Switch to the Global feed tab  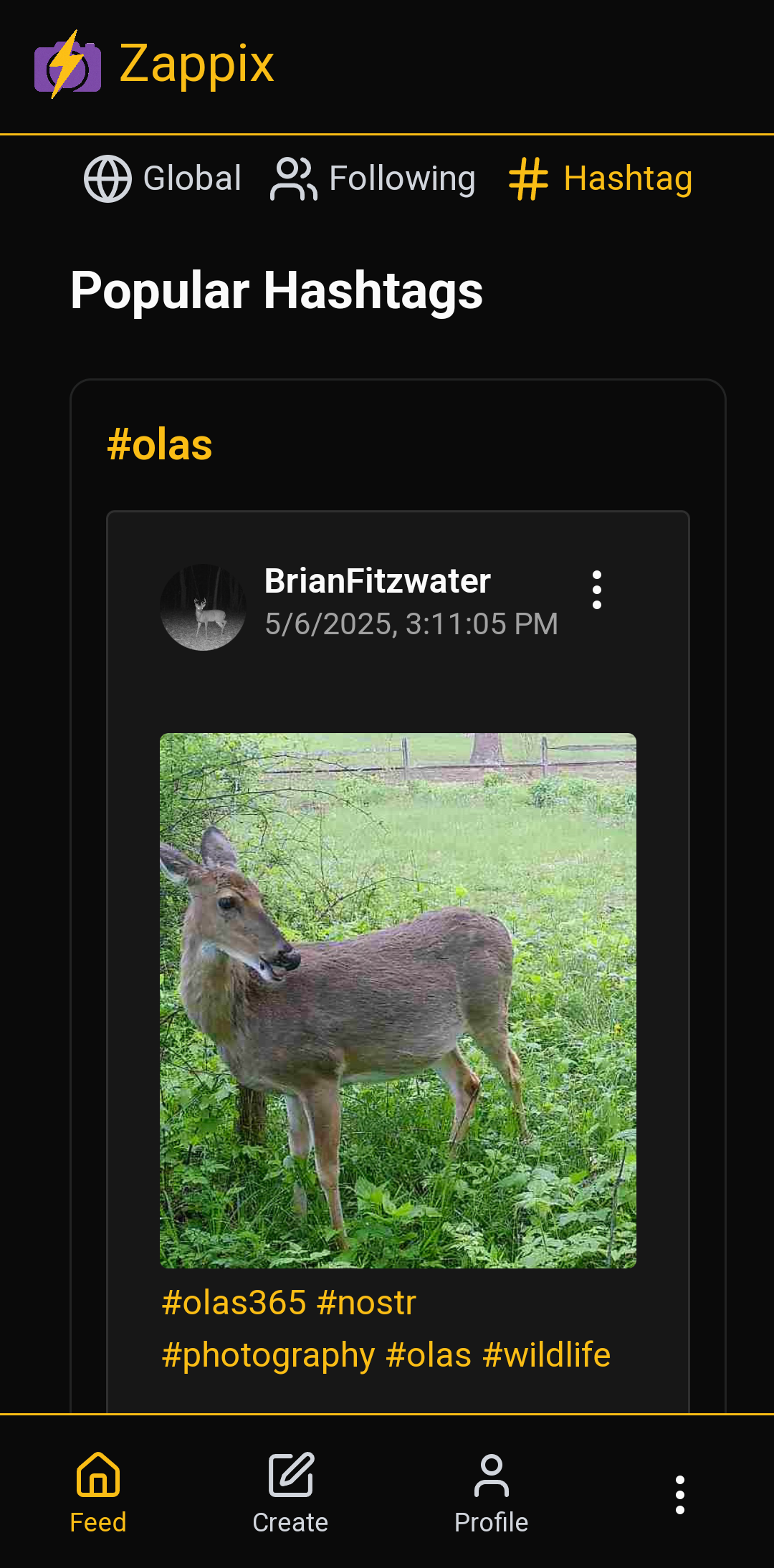[x=163, y=178]
